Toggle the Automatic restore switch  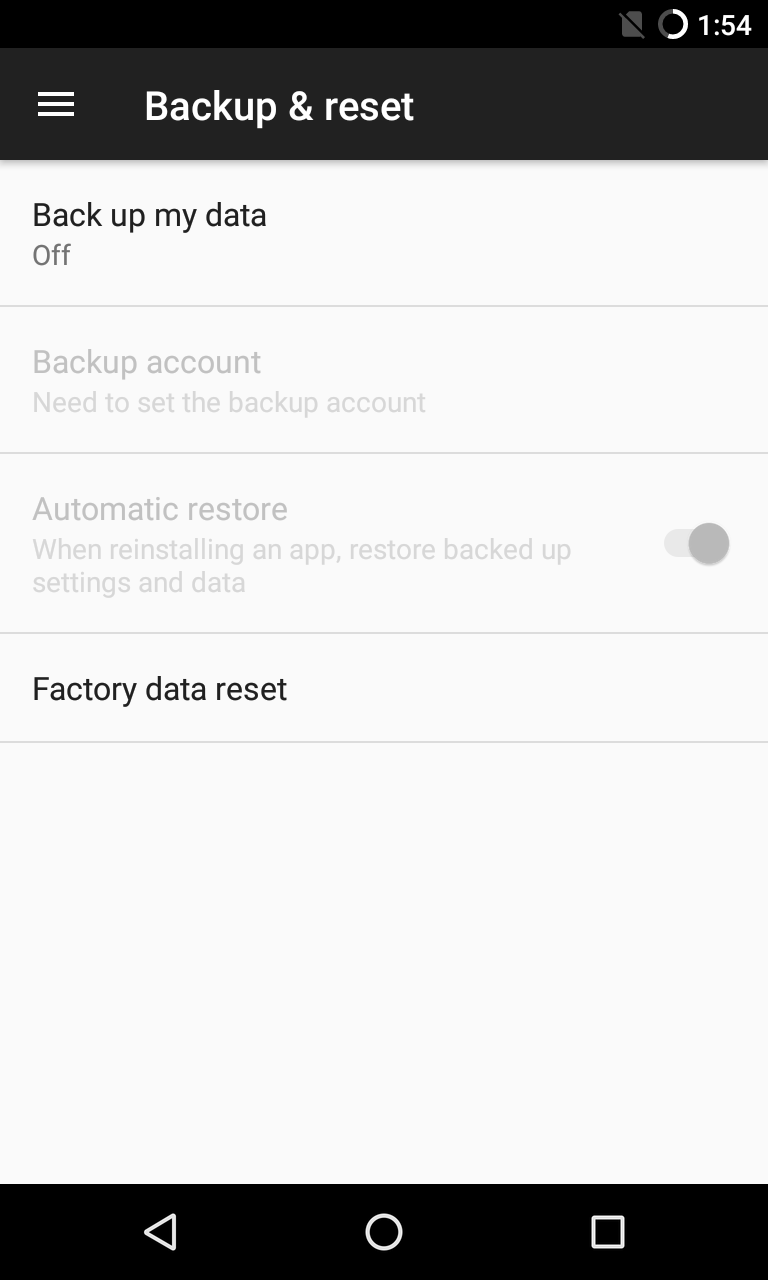pos(697,544)
